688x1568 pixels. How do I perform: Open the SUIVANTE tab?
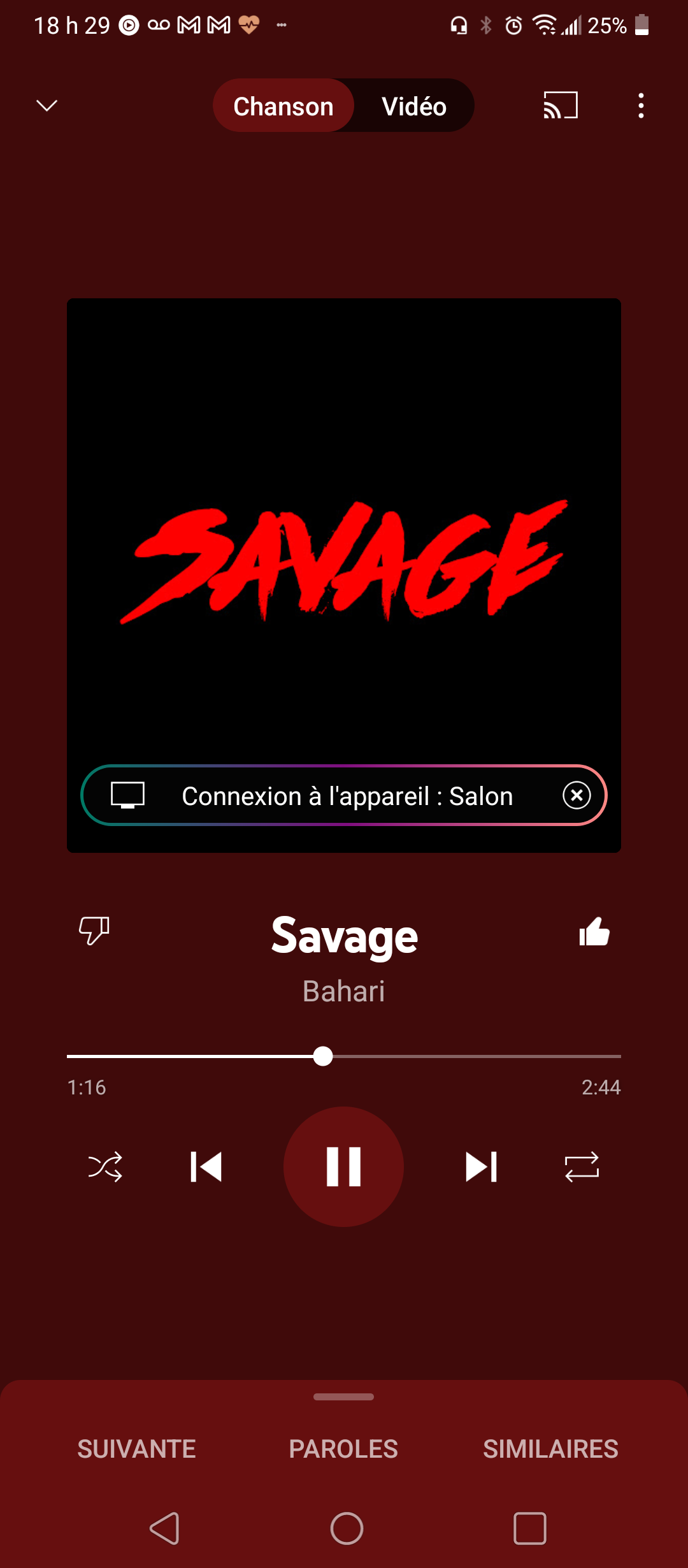click(x=136, y=1449)
